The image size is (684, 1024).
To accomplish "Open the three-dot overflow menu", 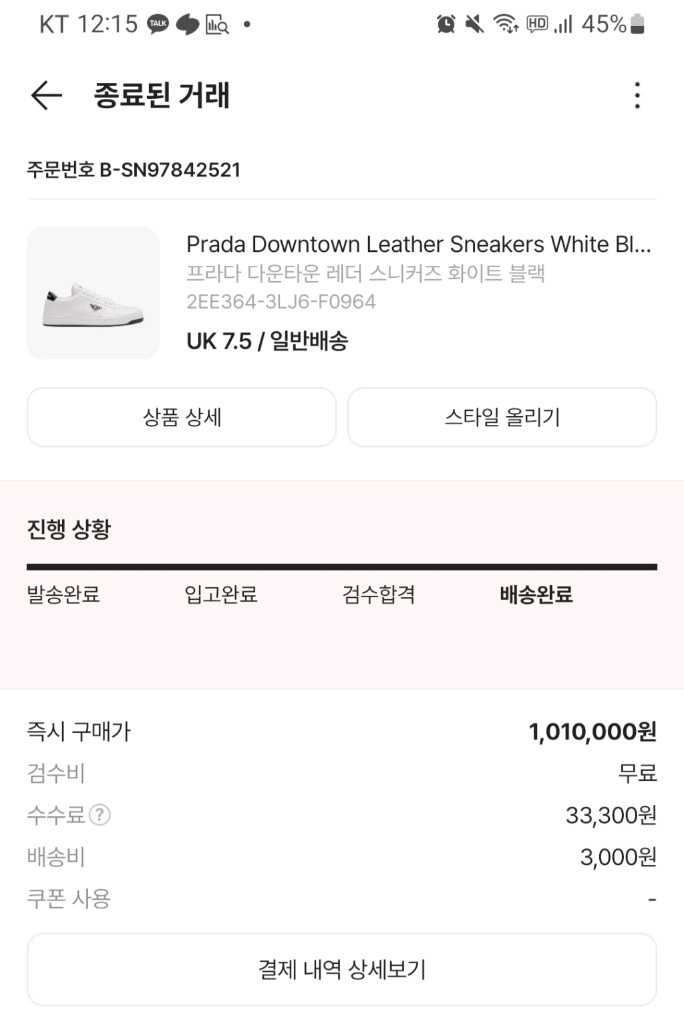I will tap(637, 96).
